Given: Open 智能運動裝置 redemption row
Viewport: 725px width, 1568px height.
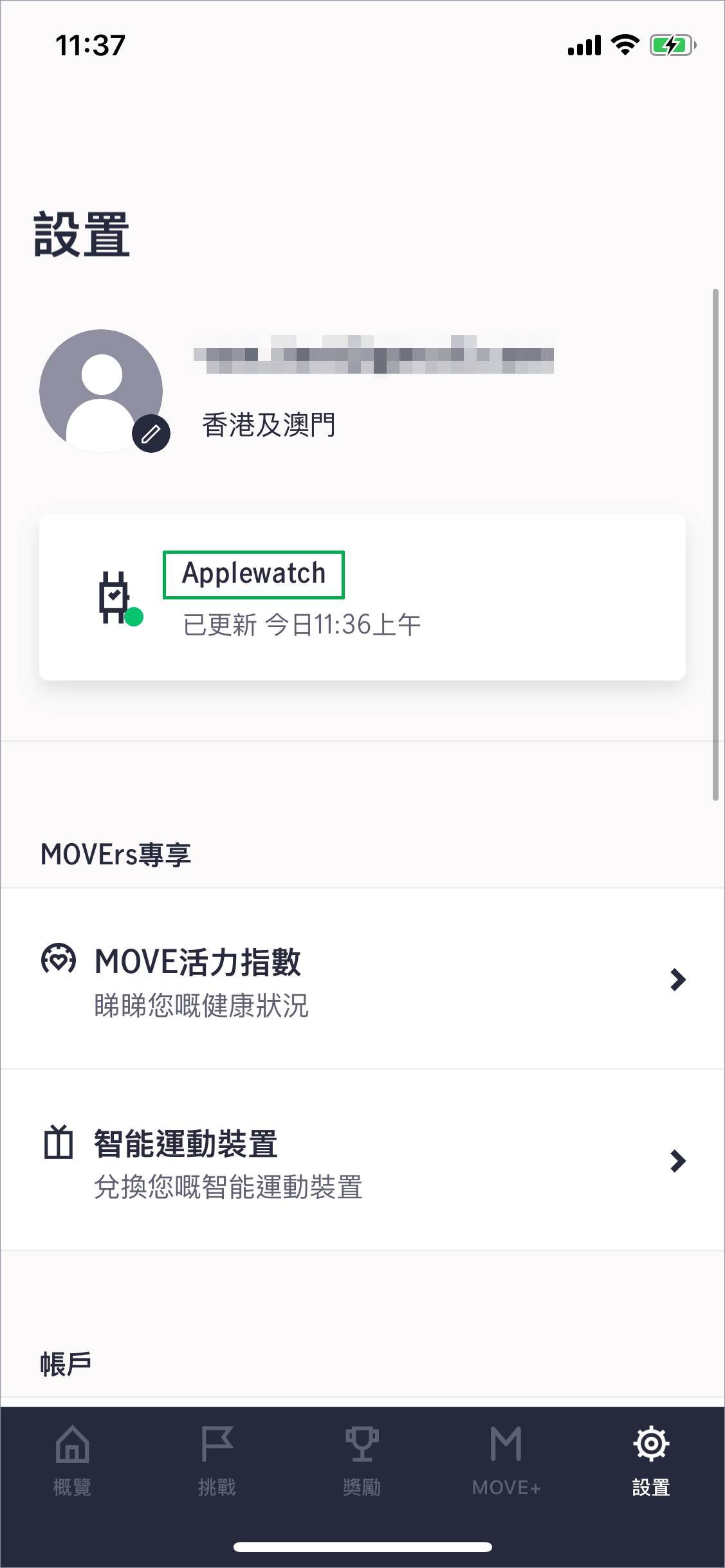Looking at the screenshot, I should pyautogui.click(x=362, y=1161).
